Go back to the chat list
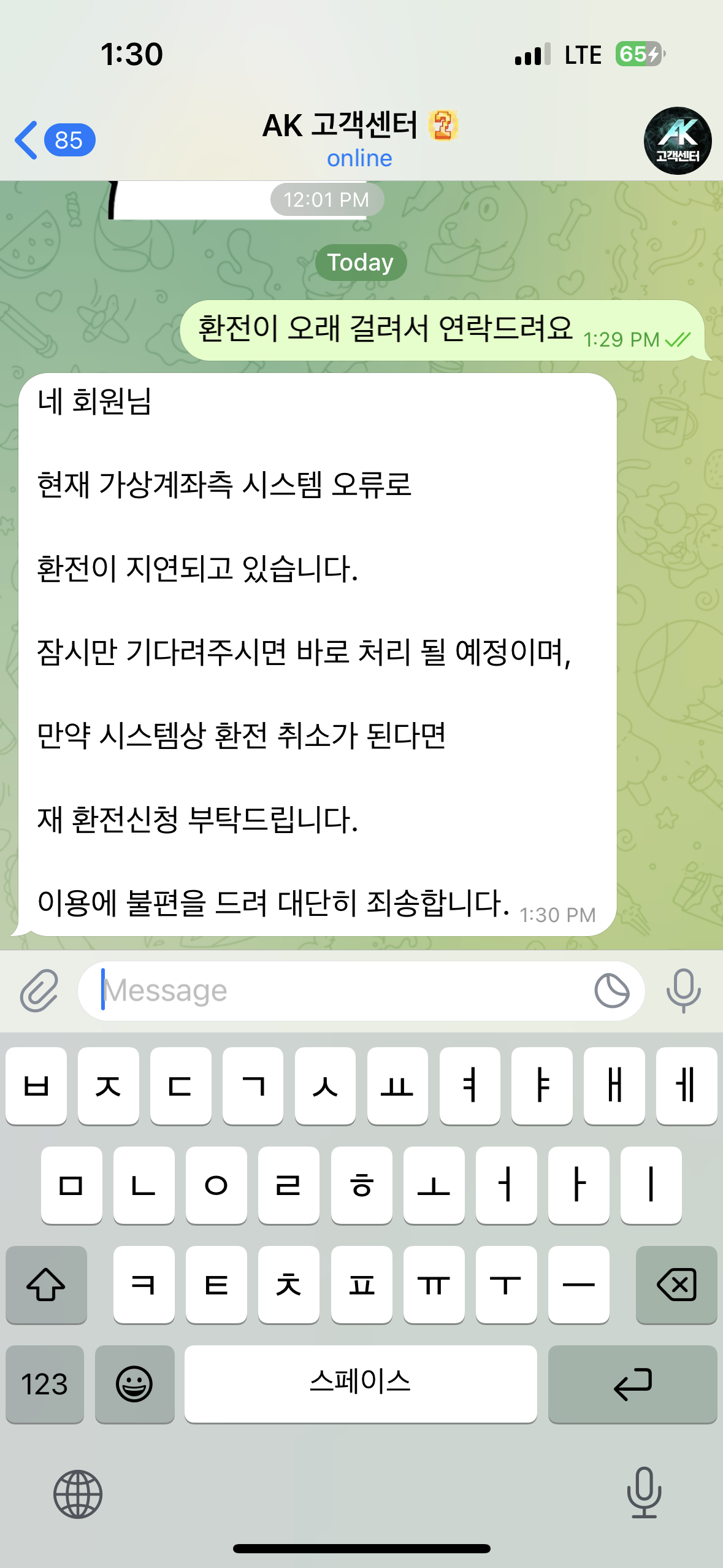 54,140
